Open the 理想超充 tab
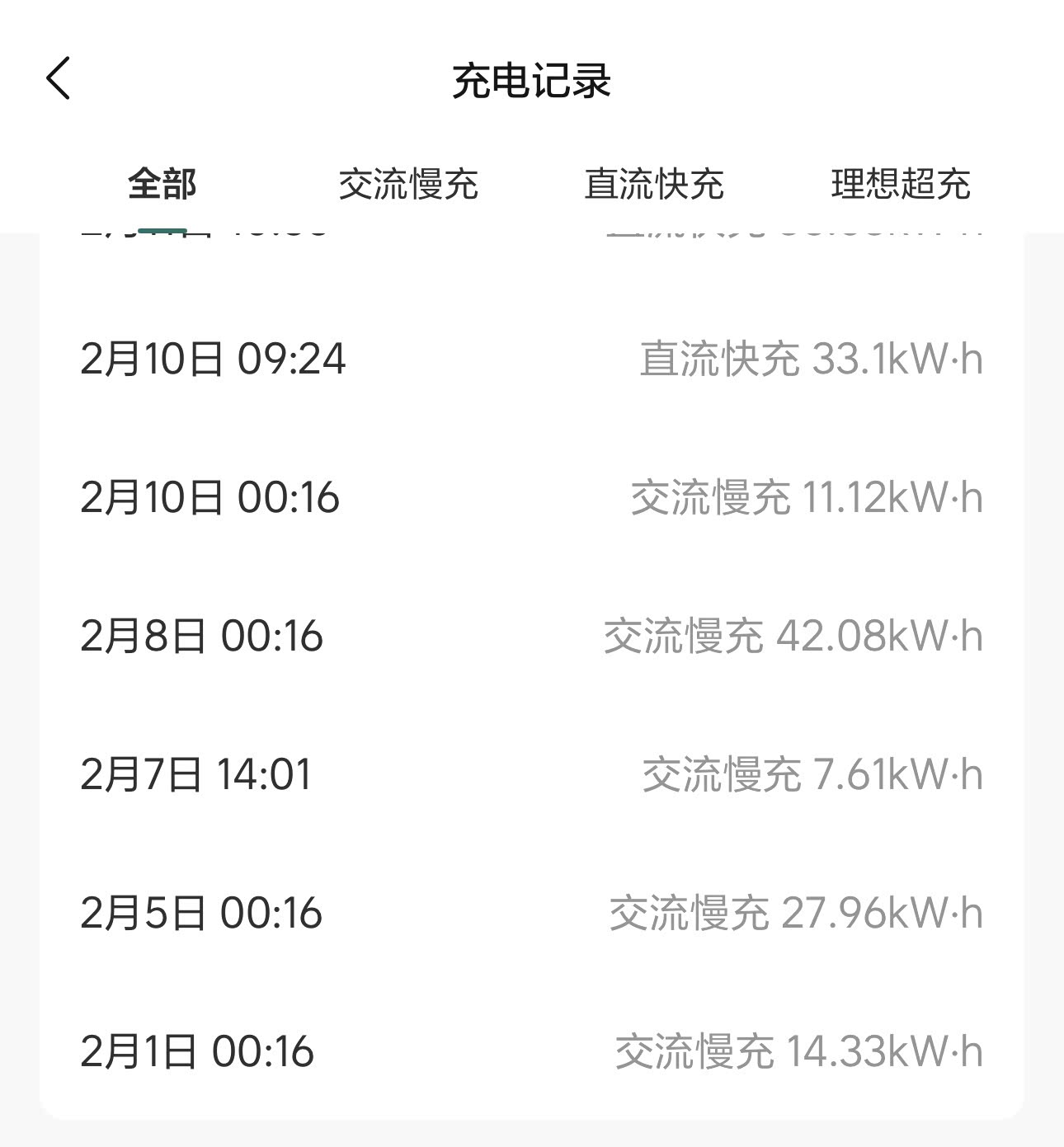1064x1147 pixels. pyautogui.click(x=901, y=184)
